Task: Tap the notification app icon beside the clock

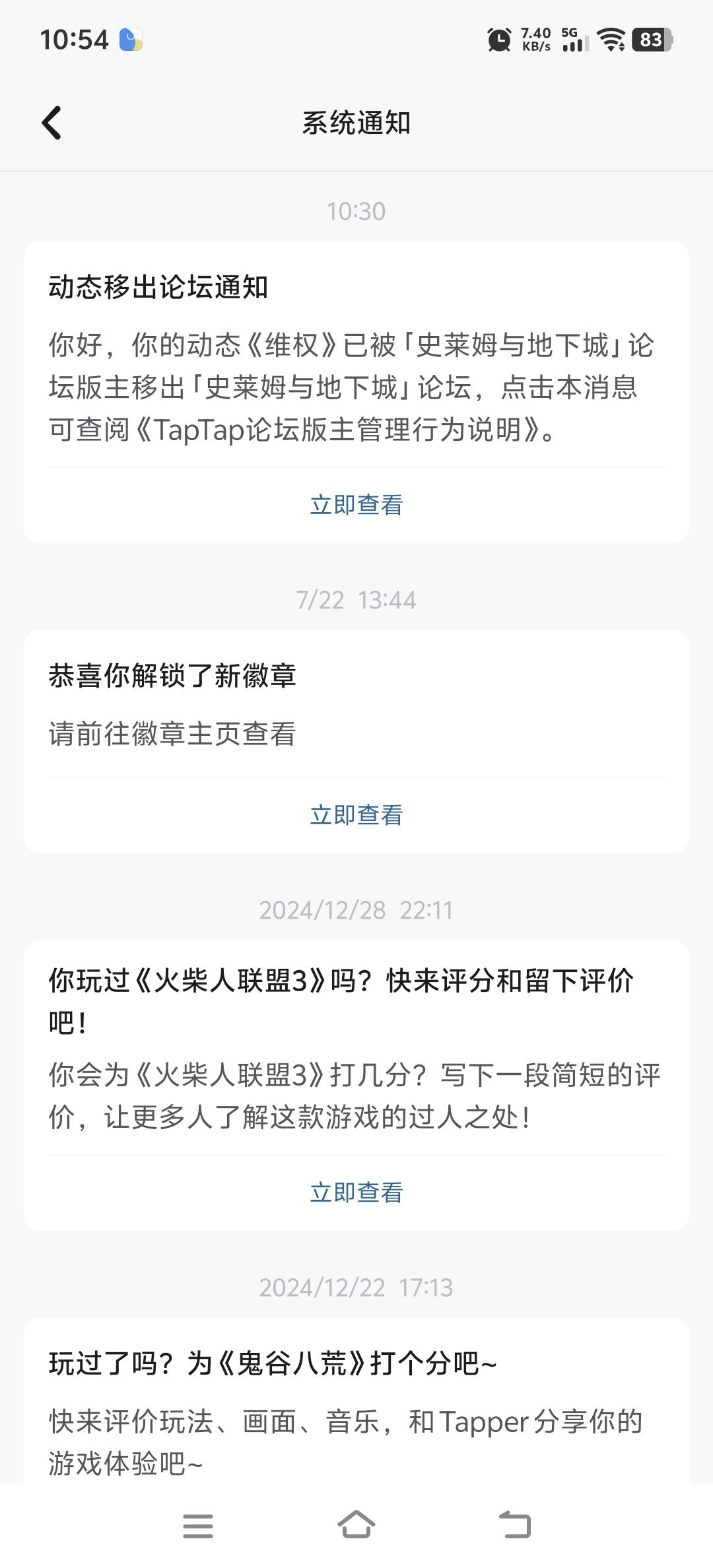Action: point(131,40)
